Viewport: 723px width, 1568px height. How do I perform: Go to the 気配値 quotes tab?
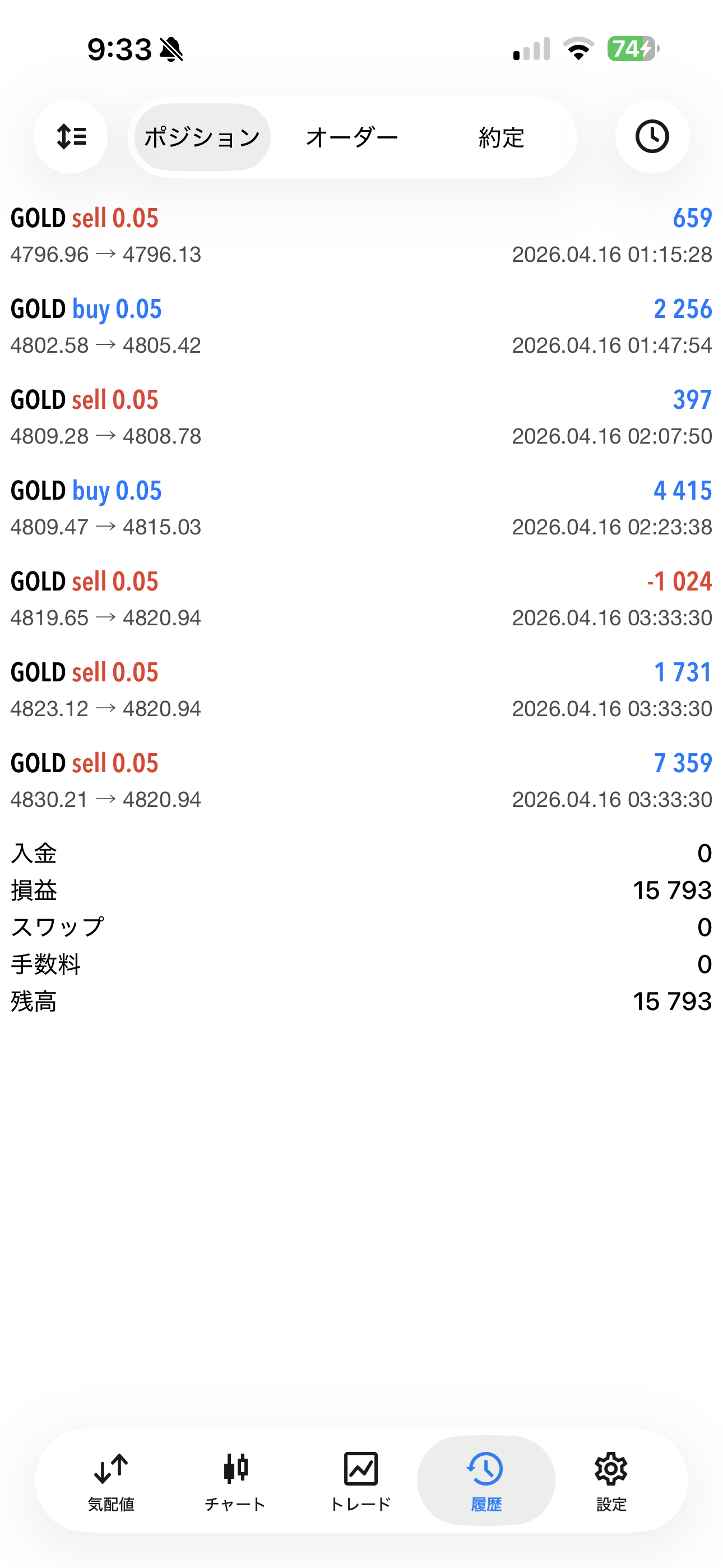[x=111, y=1481]
